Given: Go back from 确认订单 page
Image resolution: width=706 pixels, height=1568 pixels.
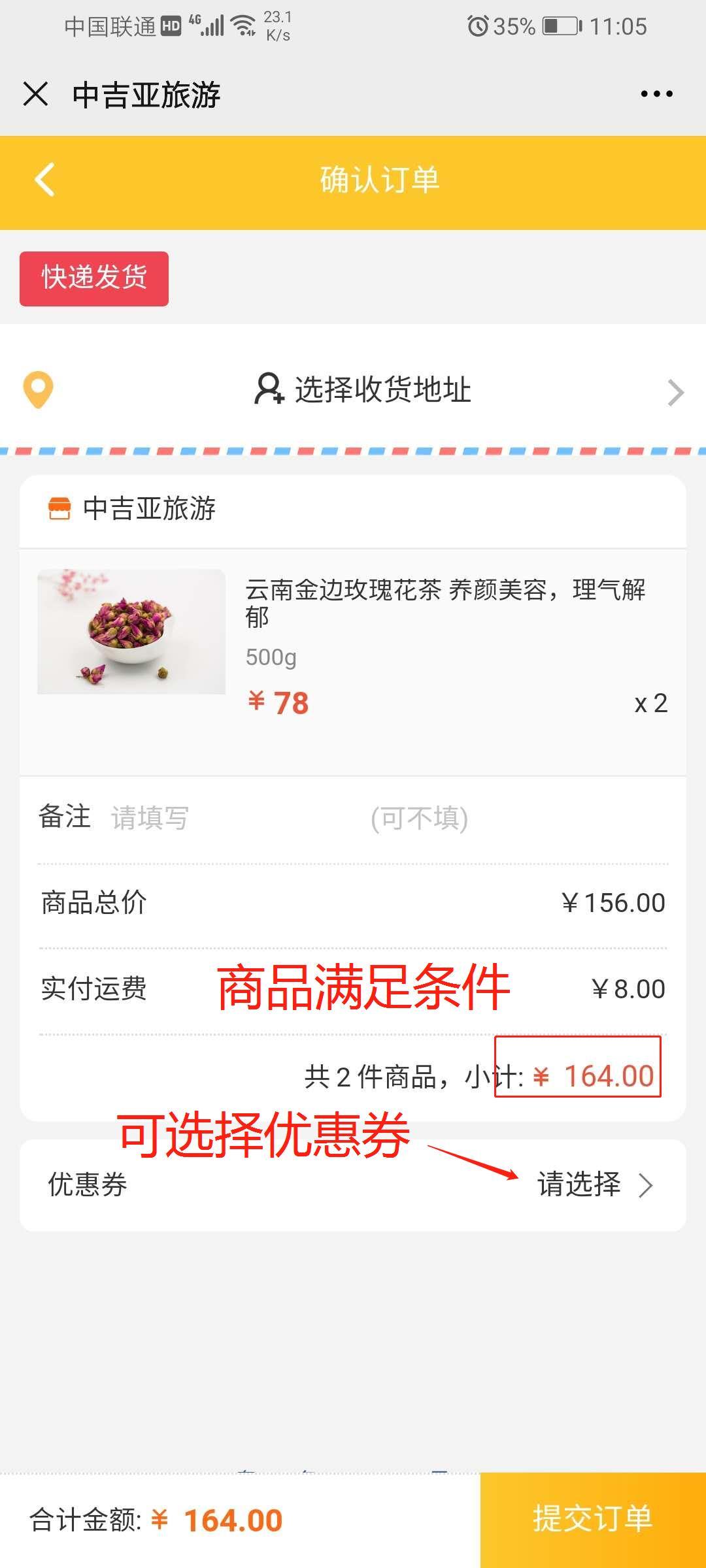Looking at the screenshot, I should (44, 180).
